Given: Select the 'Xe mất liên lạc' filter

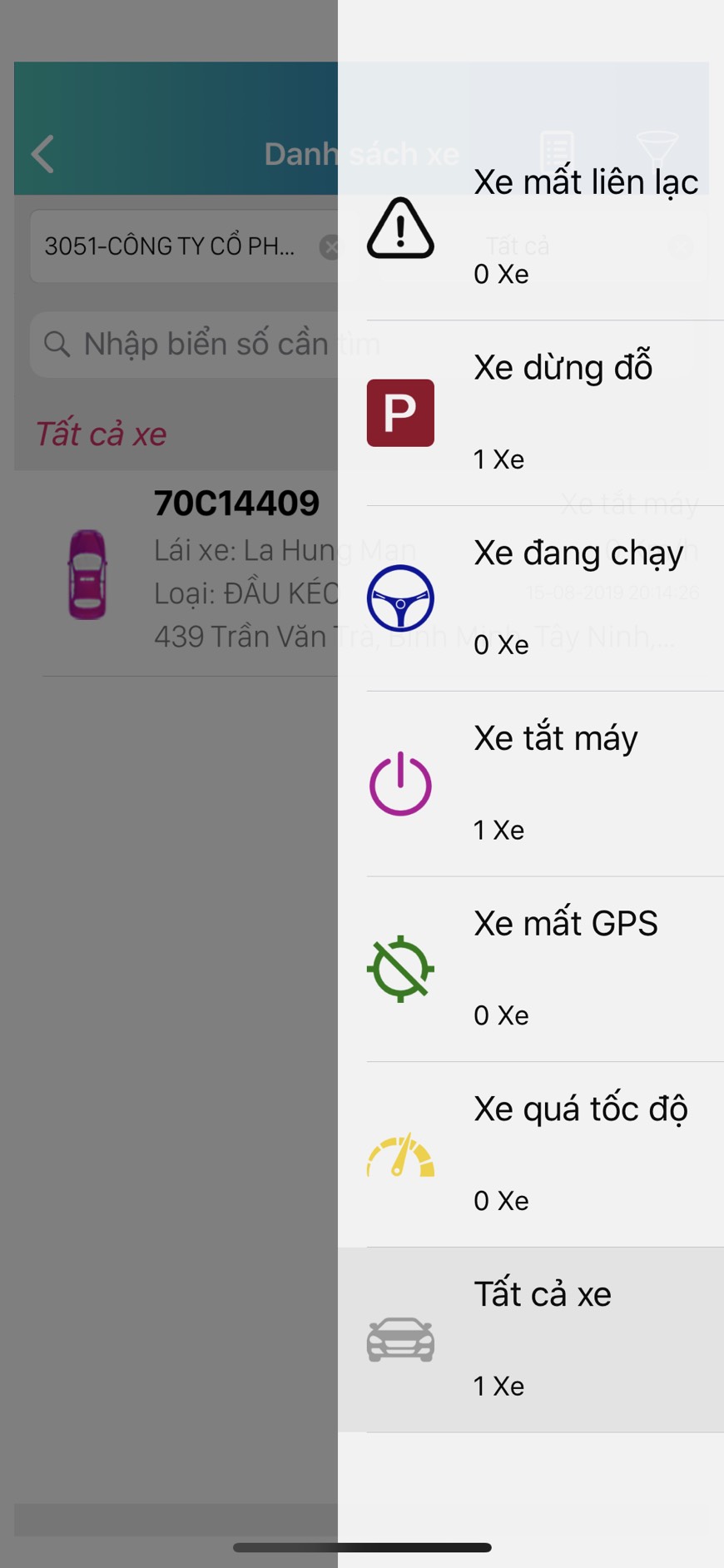Looking at the screenshot, I should 541,227.
